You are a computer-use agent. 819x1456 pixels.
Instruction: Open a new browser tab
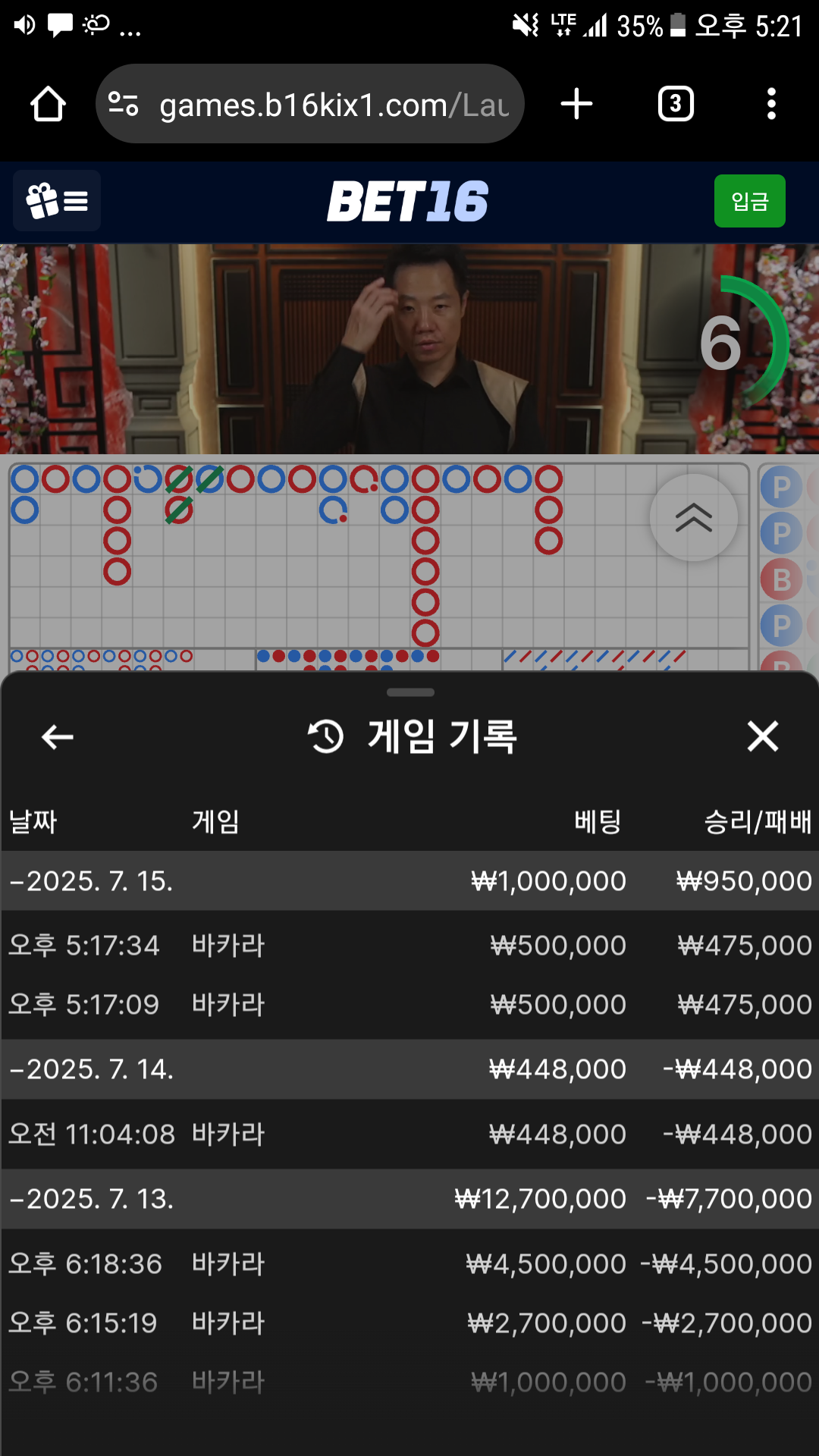(x=576, y=104)
